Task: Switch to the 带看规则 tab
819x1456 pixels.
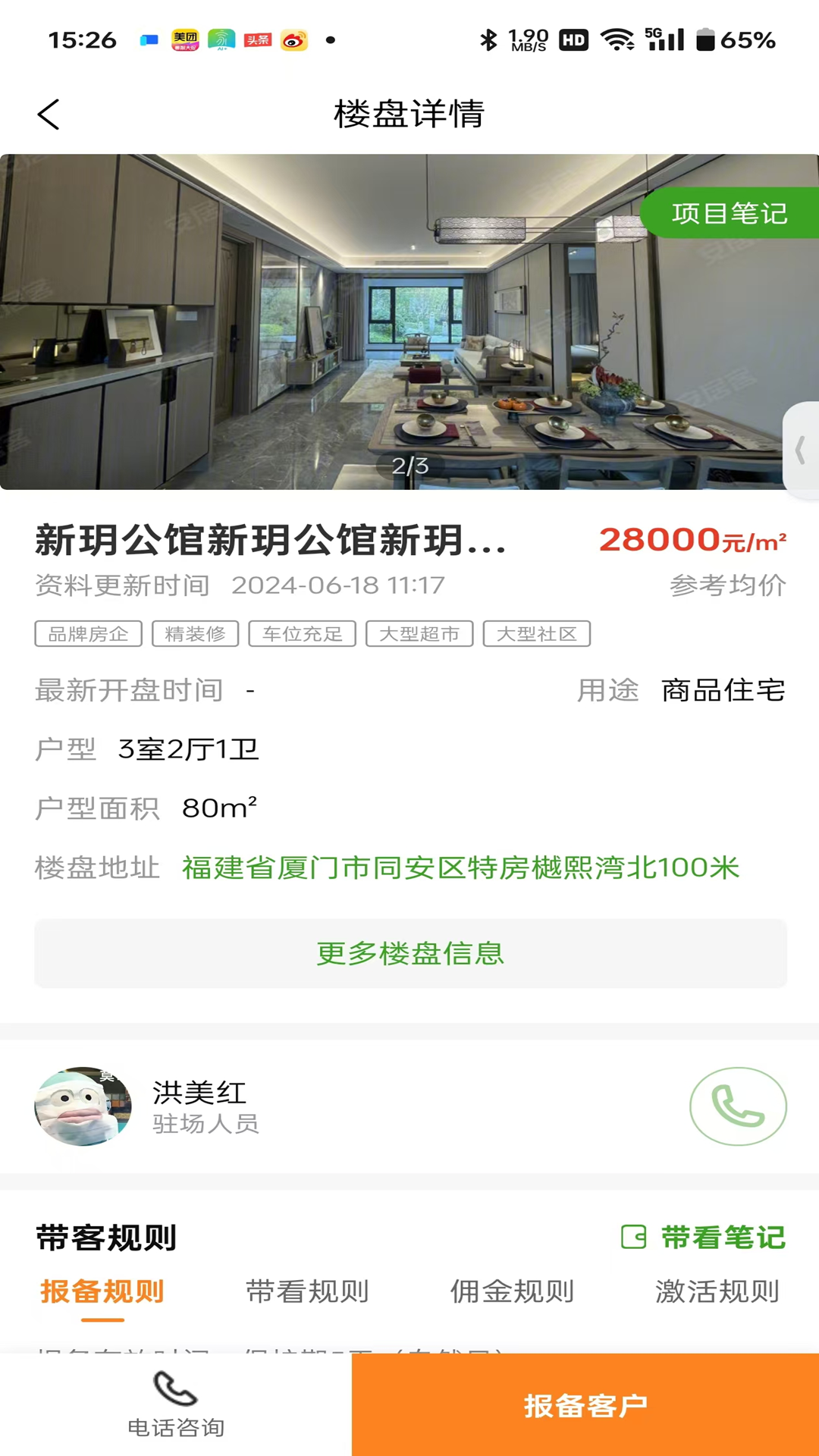Action: (x=307, y=1291)
